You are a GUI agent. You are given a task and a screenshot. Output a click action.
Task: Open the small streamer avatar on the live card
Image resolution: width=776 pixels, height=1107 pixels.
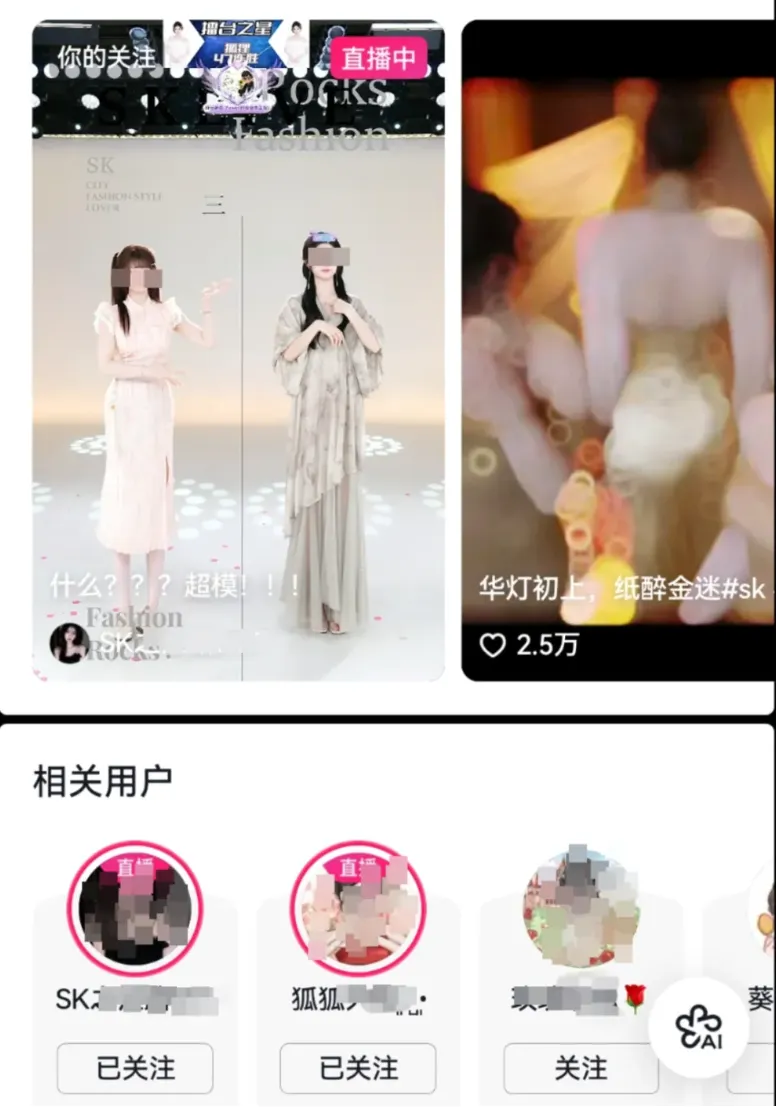tap(69, 643)
